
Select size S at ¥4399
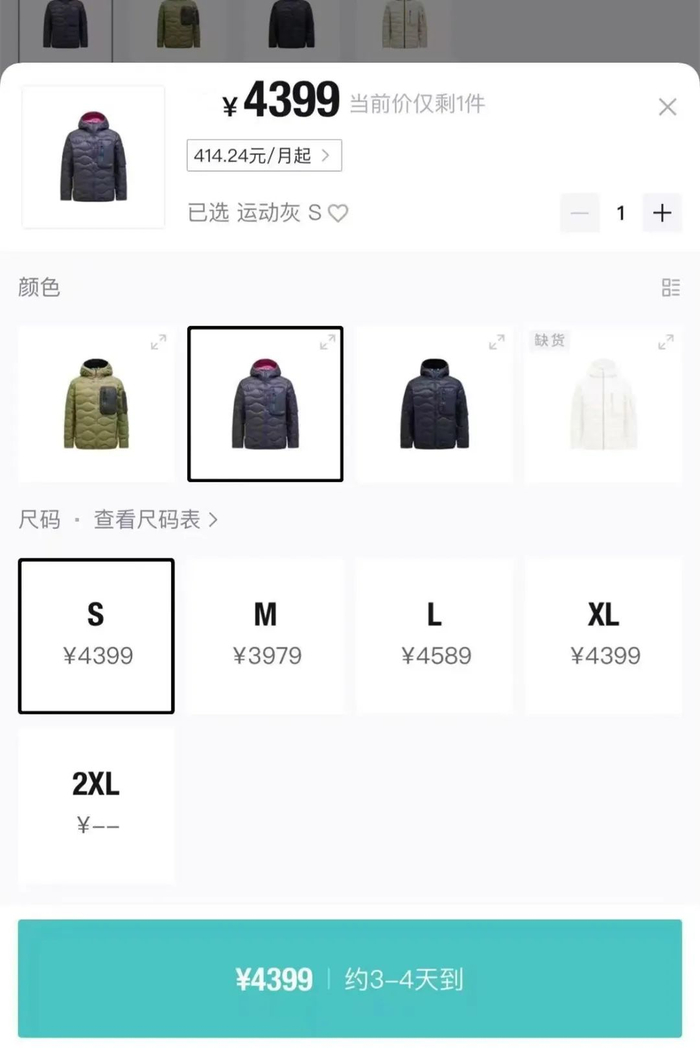coord(96,636)
